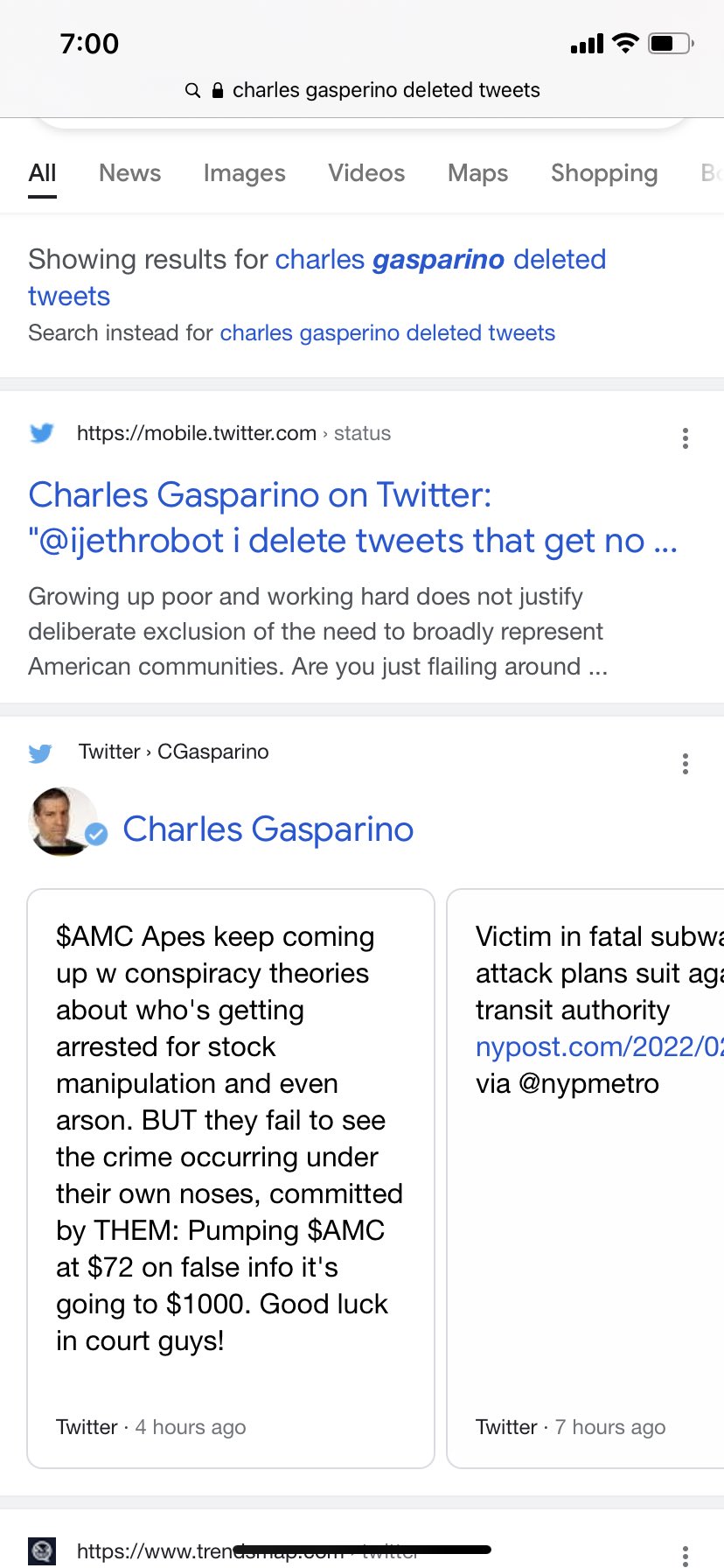724x1568 pixels.
Task: Switch to the News tab
Action: [129, 173]
